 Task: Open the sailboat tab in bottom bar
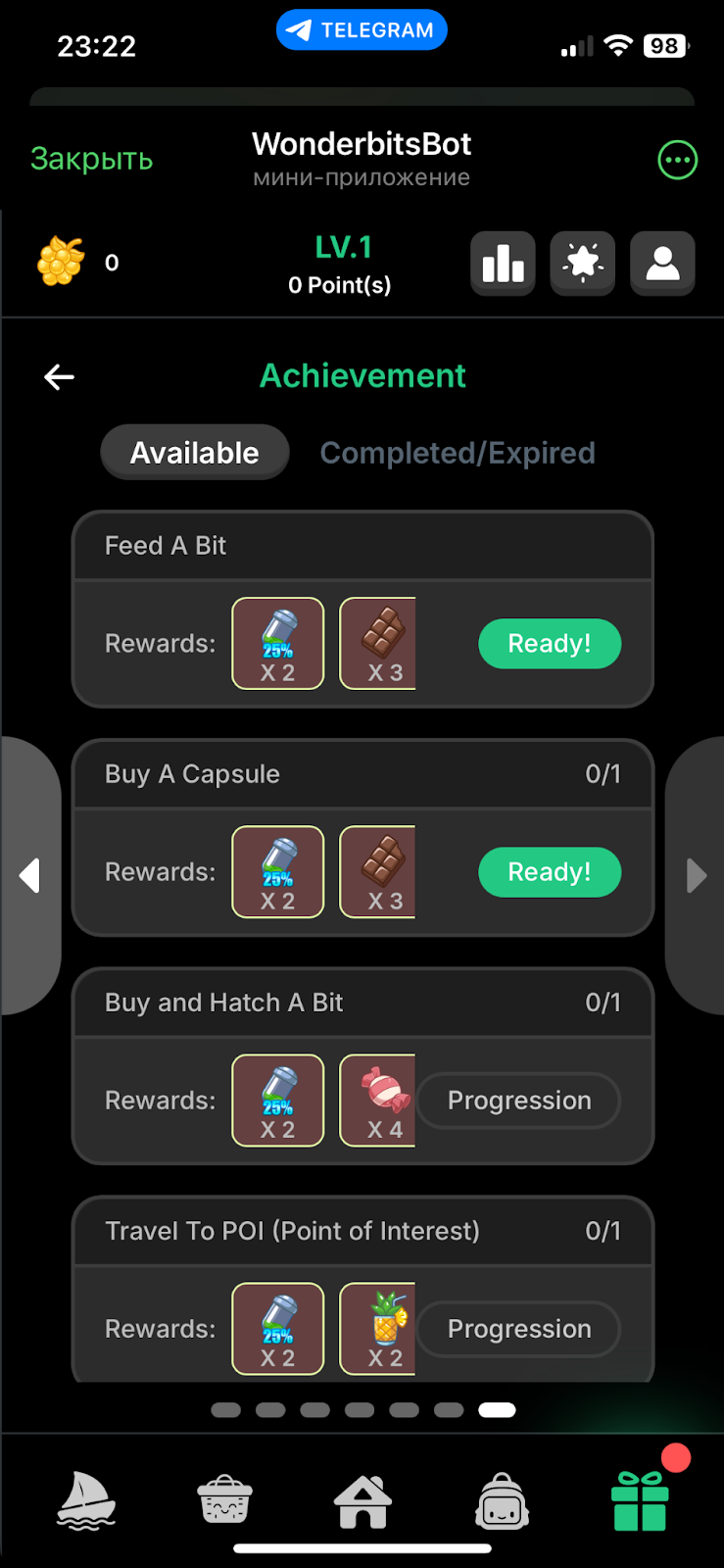(86, 1501)
